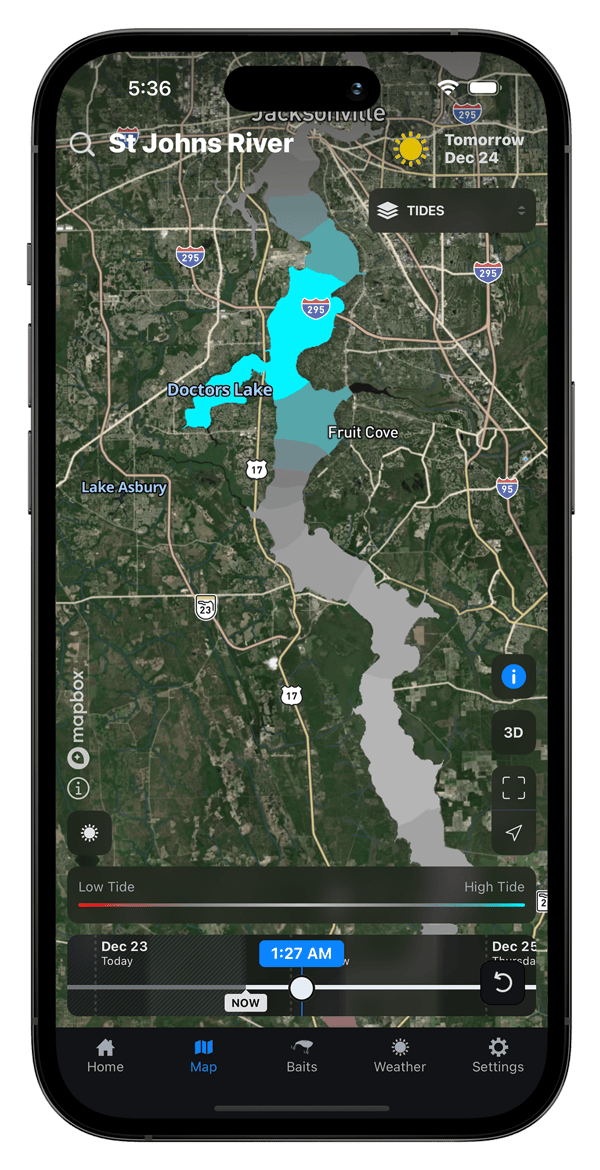The height and width of the screenshot is (1170, 600).
Task: Tap the blue info button
Action: pyautogui.click(x=513, y=677)
